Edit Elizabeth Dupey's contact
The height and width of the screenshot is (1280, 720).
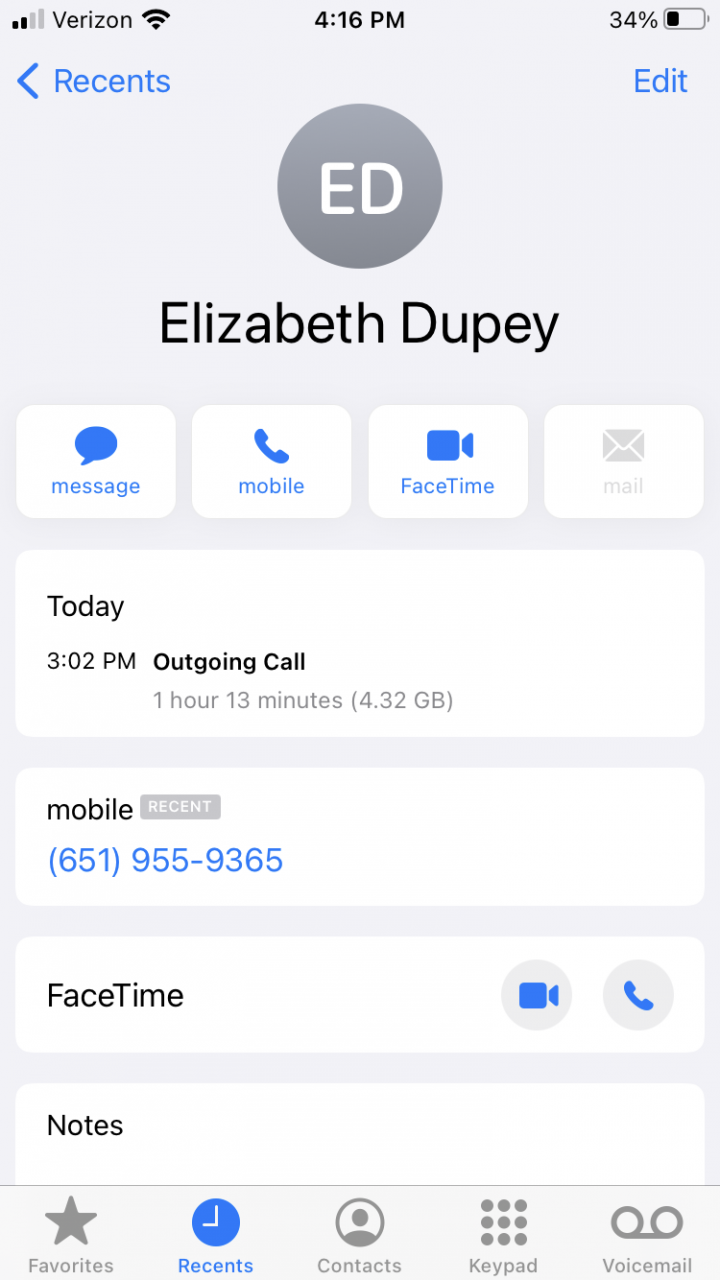point(660,81)
